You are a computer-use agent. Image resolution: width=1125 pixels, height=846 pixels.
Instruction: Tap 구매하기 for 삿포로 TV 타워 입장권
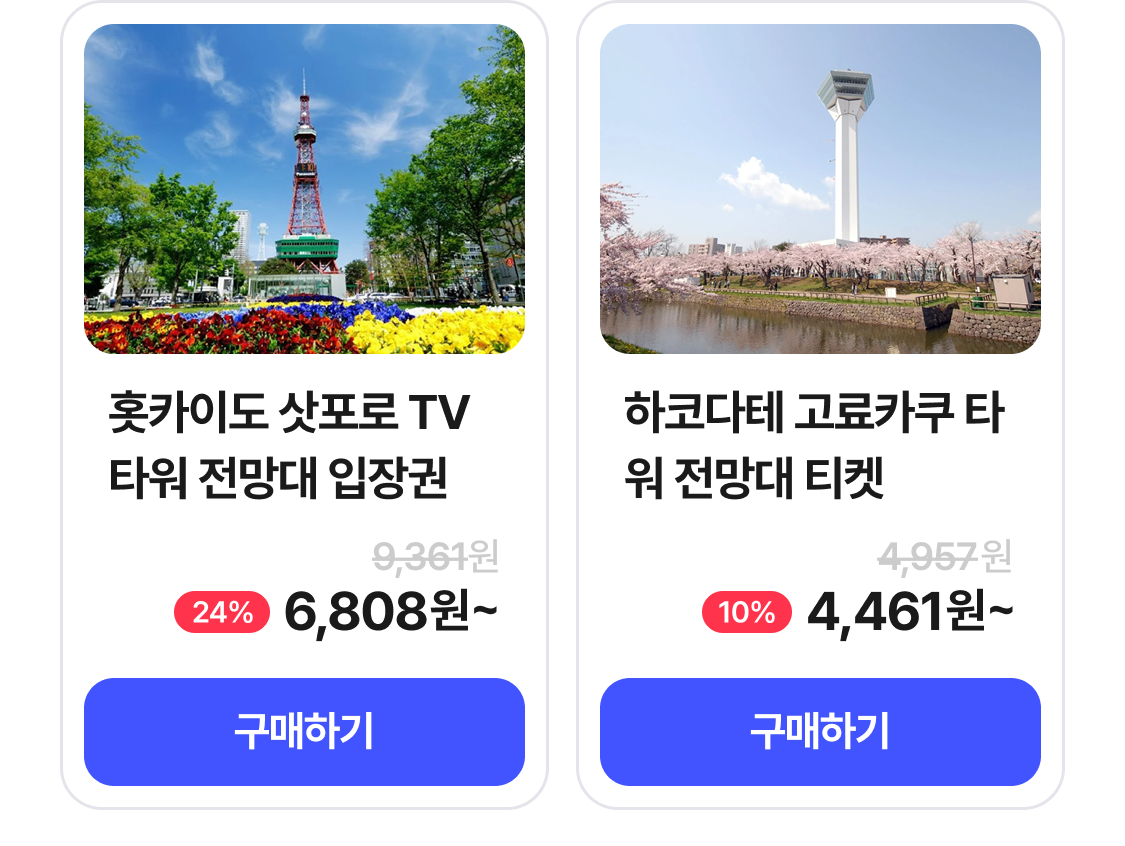click(x=304, y=732)
